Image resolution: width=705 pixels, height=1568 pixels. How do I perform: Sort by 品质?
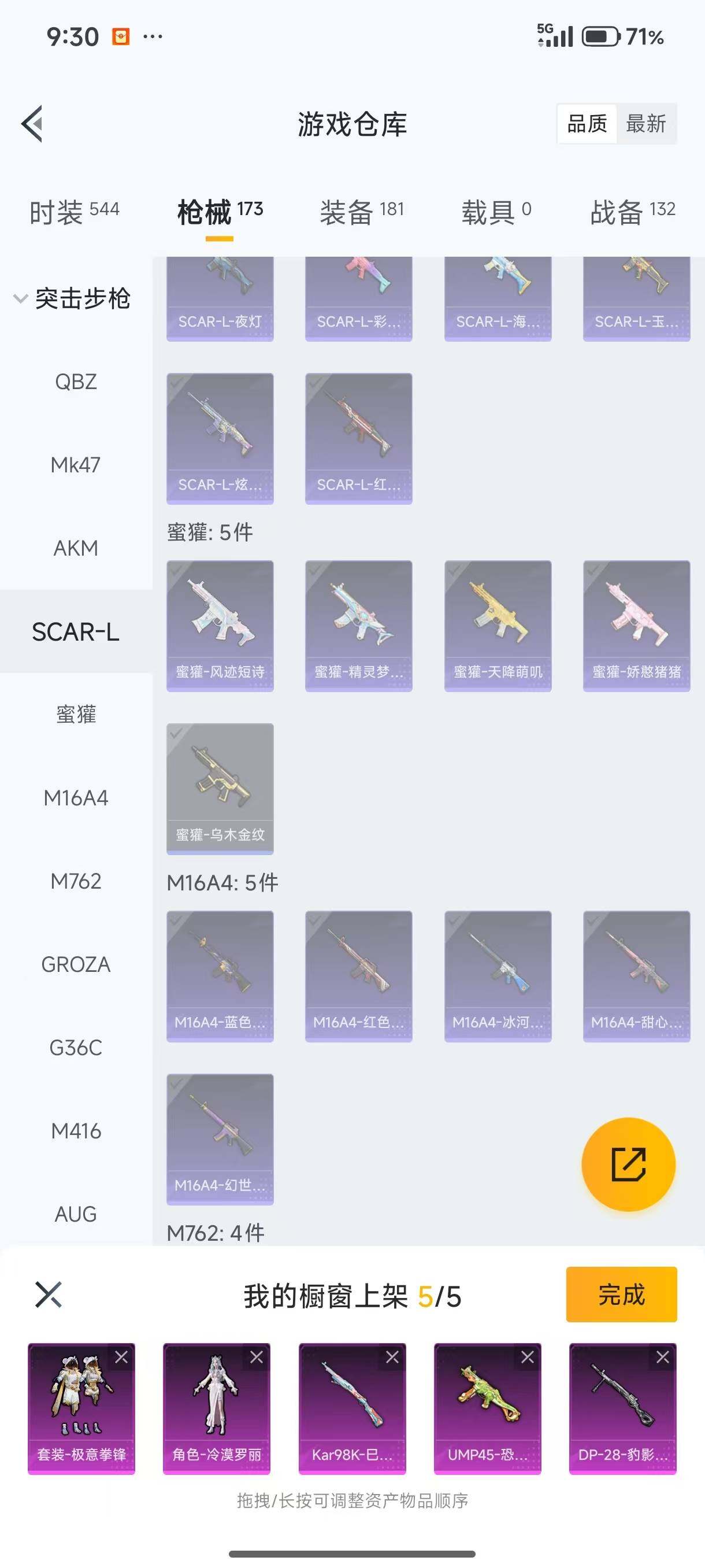pos(587,124)
